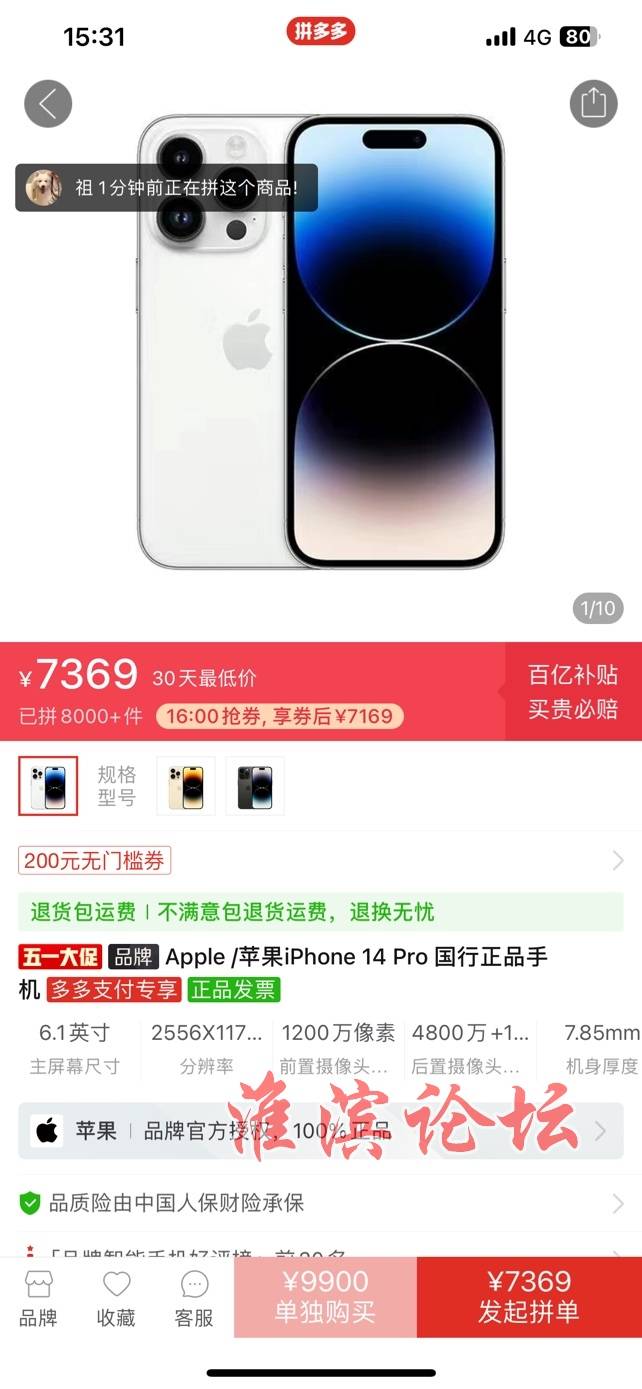
Task: Contact 客服 customer service
Action: [194, 1298]
